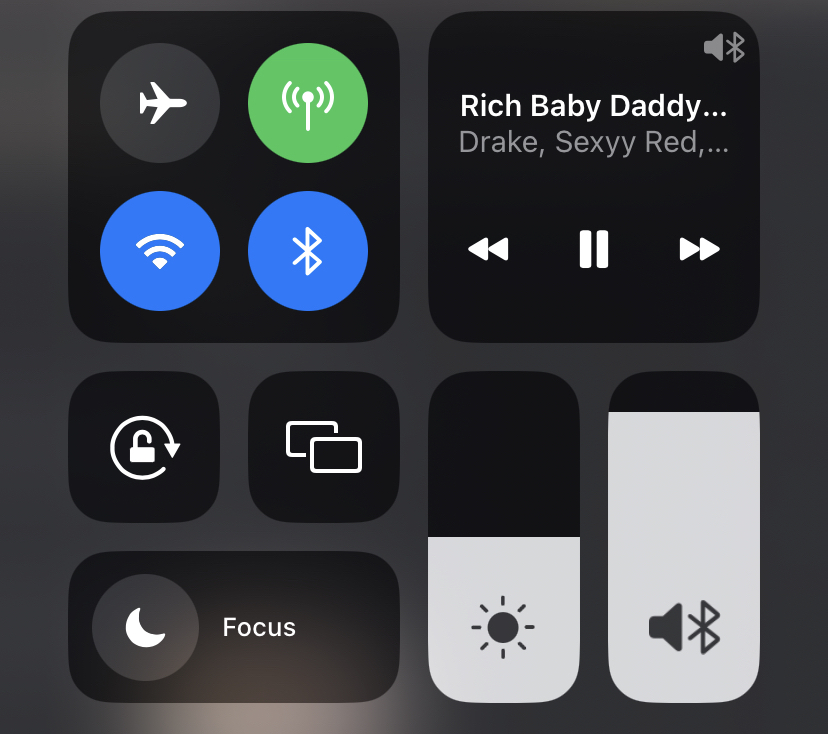Turn off Bluetooth
828x734 pixels.
pos(308,251)
